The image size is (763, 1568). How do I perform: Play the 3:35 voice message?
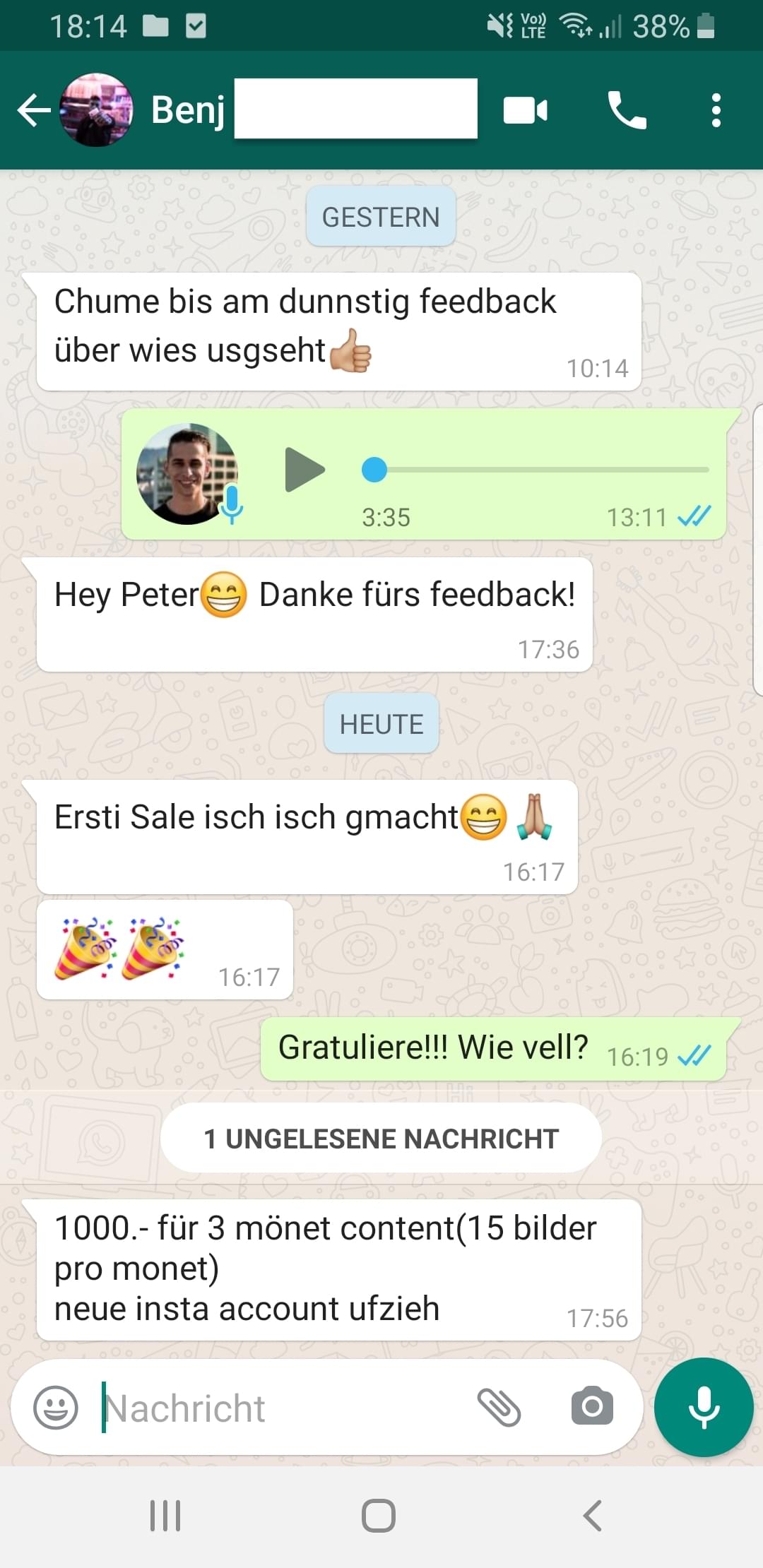tap(304, 470)
